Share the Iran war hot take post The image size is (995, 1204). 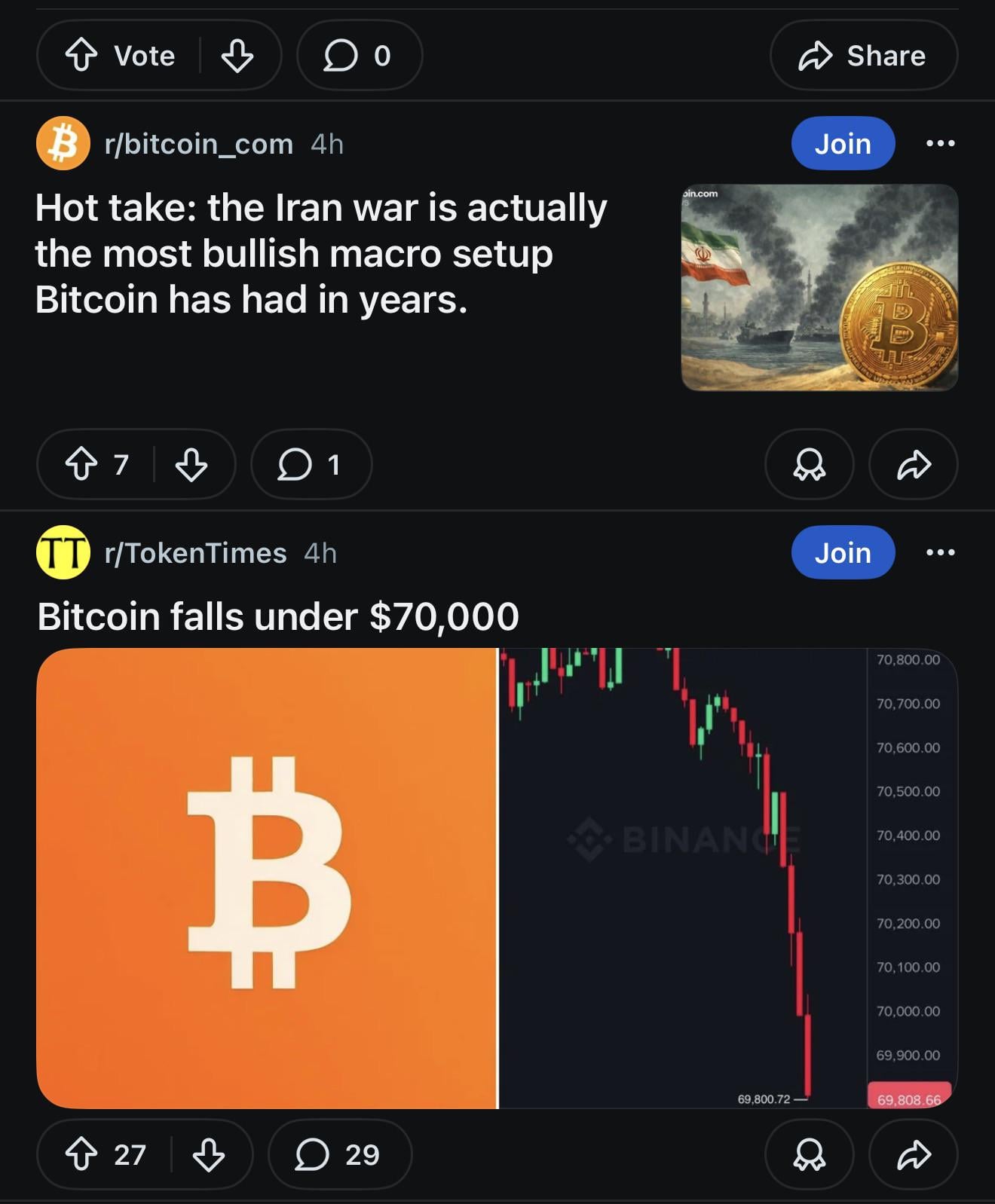[913, 464]
